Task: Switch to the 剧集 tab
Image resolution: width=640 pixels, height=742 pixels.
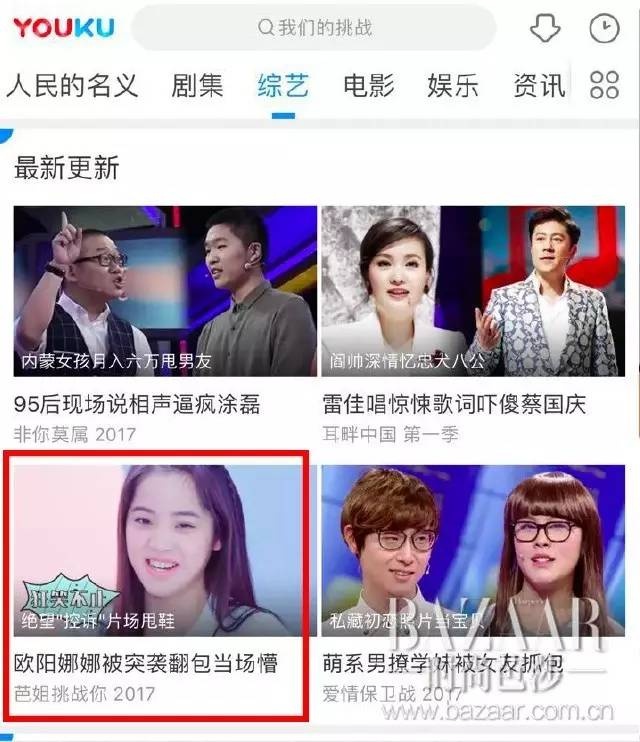Action: (x=197, y=85)
